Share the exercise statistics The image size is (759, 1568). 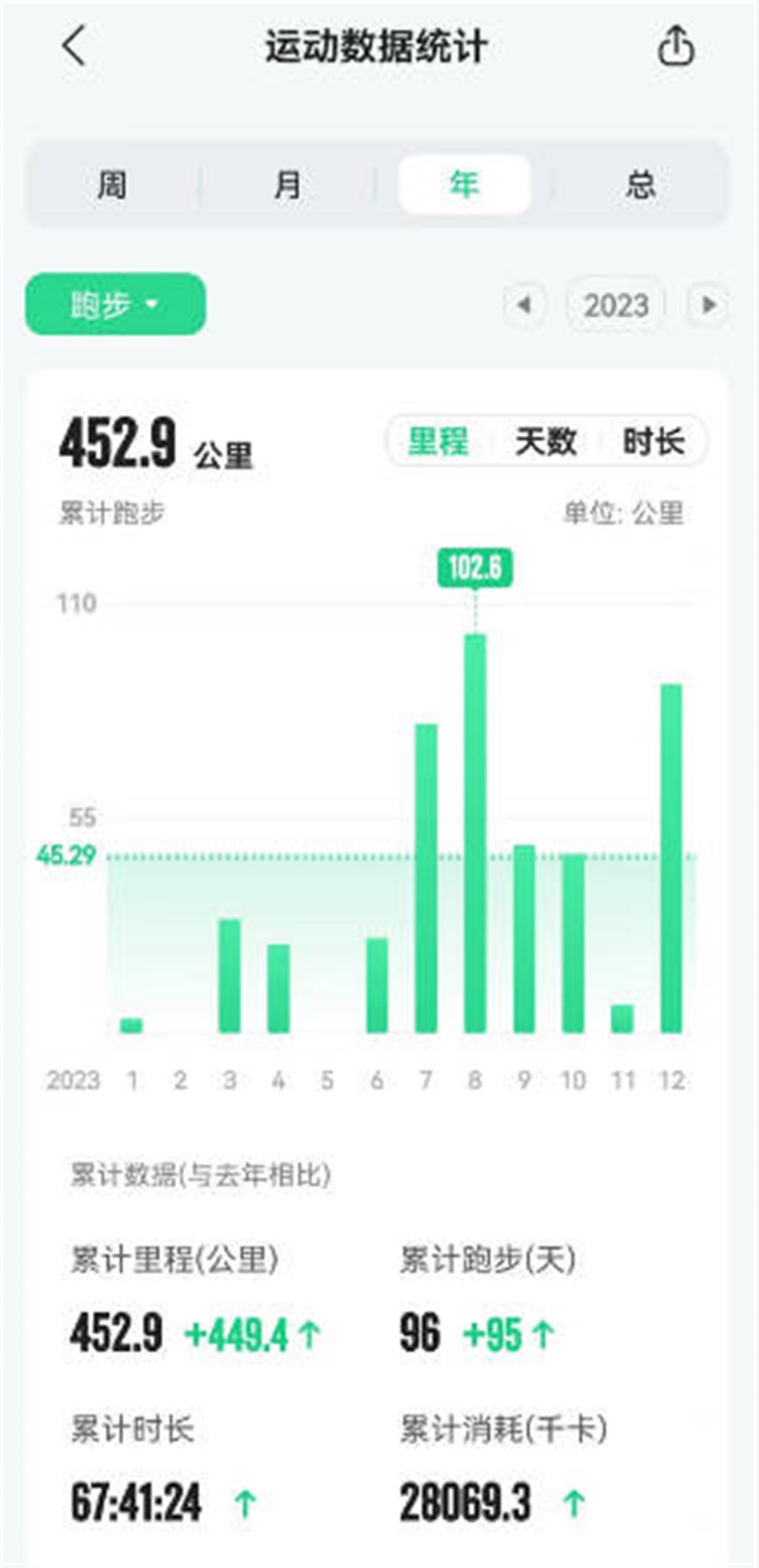click(x=676, y=46)
